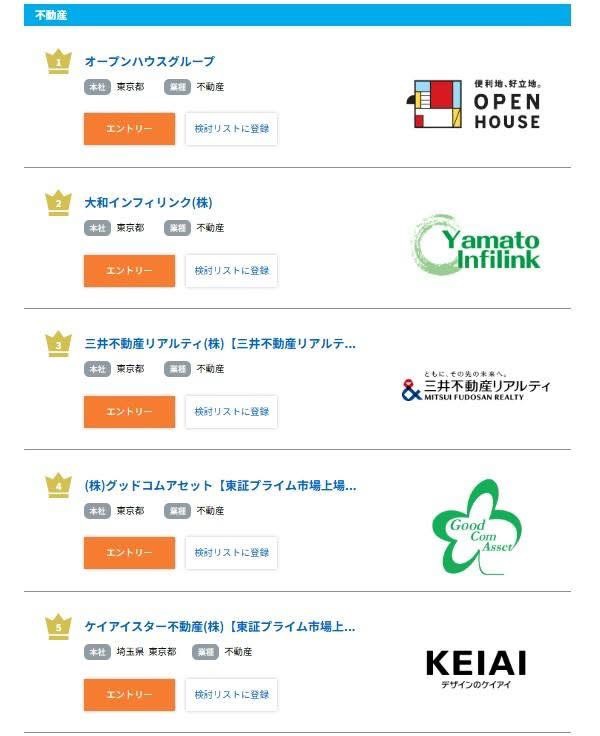Viewport: 600px width, 736px height.
Task: Tap エントリー for 三井不動産リアルティ
Action: tap(129, 411)
